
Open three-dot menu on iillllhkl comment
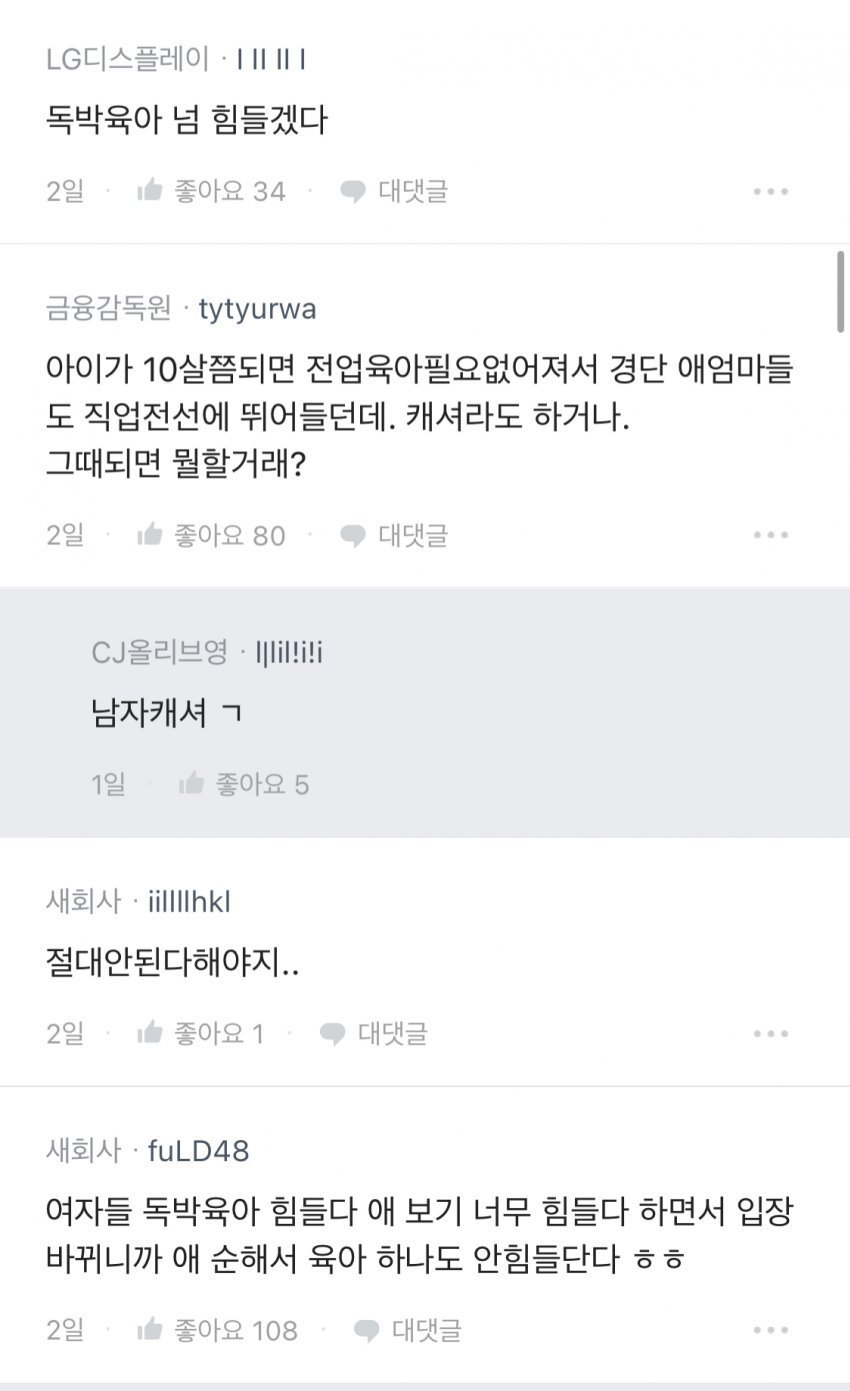[x=771, y=1033]
